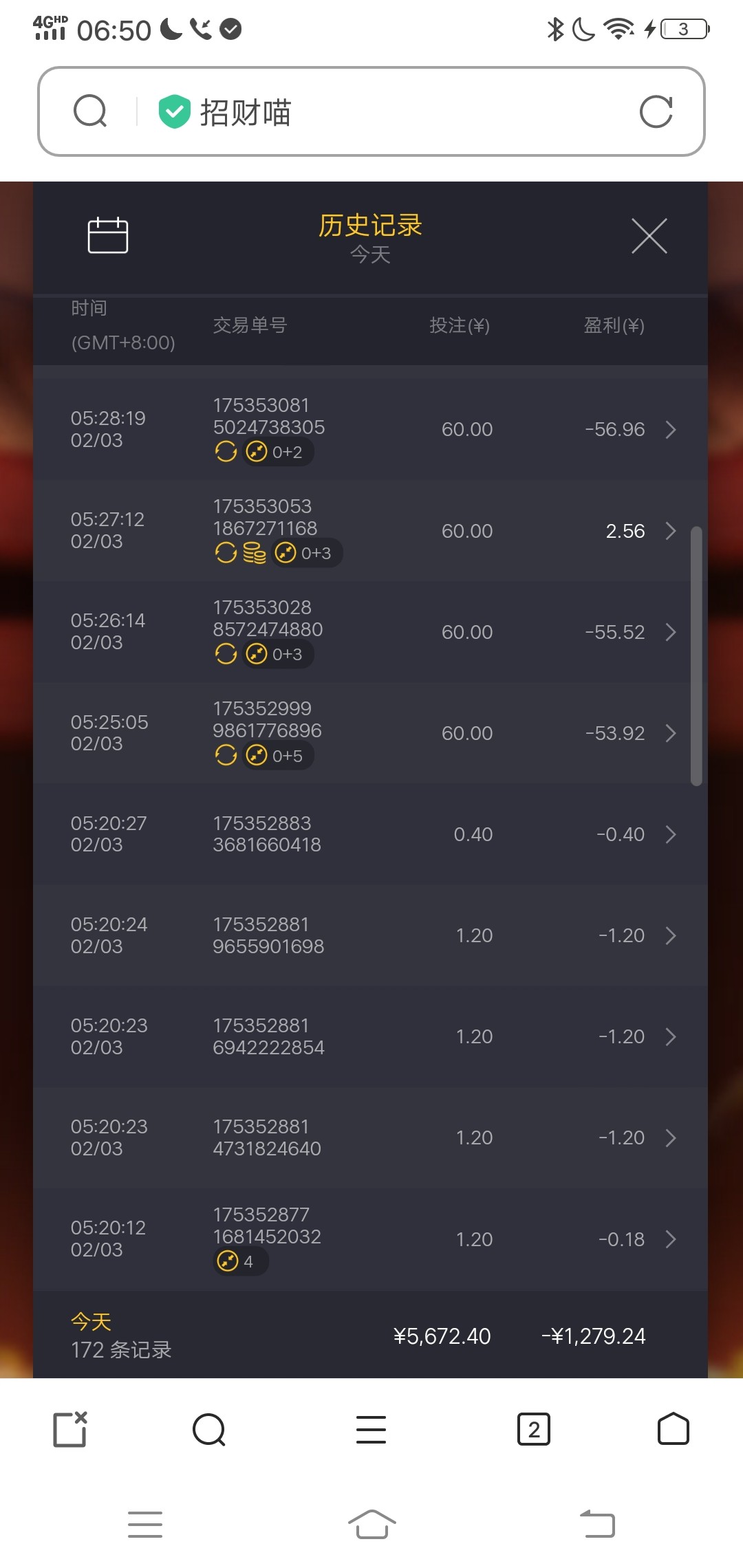The height and width of the screenshot is (1568, 743).
Task: Open record from 05:20:12 with -0.18
Action: (371, 1239)
